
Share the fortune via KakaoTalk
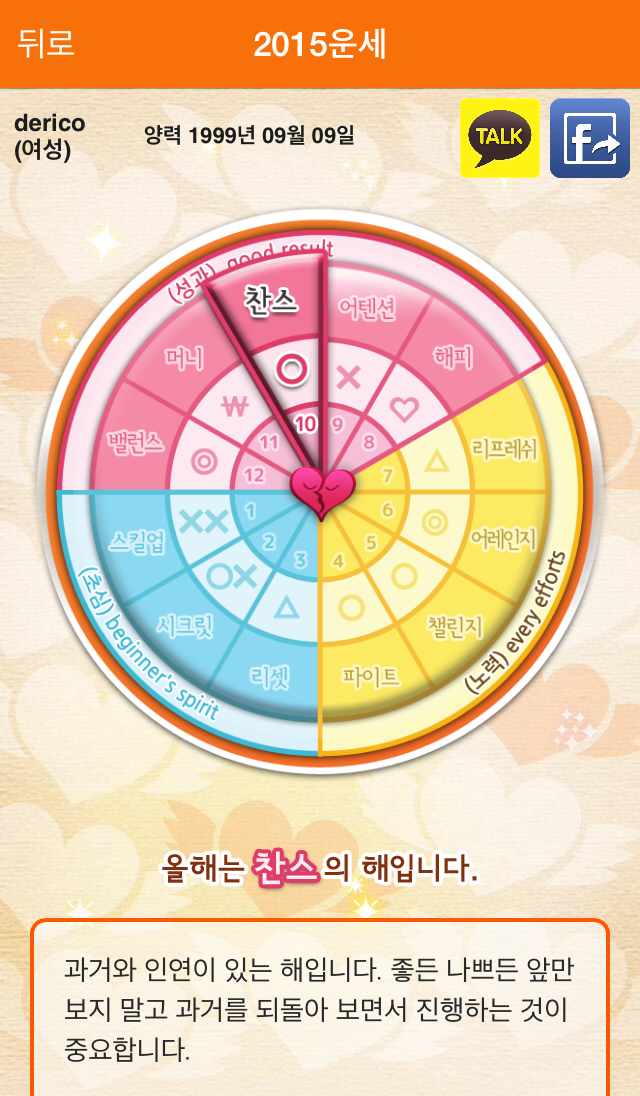[x=499, y=138]
